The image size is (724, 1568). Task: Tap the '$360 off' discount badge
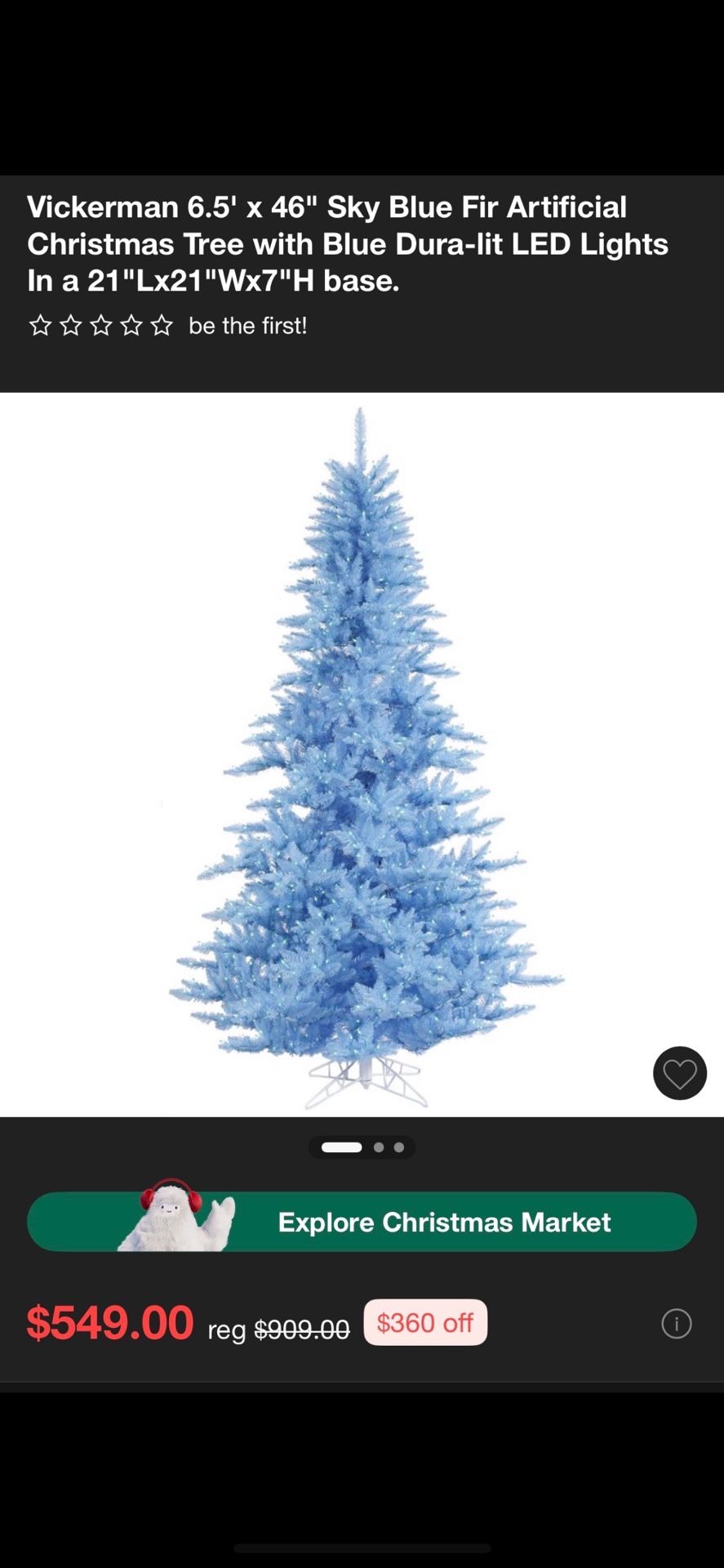tap(425, 1321)
